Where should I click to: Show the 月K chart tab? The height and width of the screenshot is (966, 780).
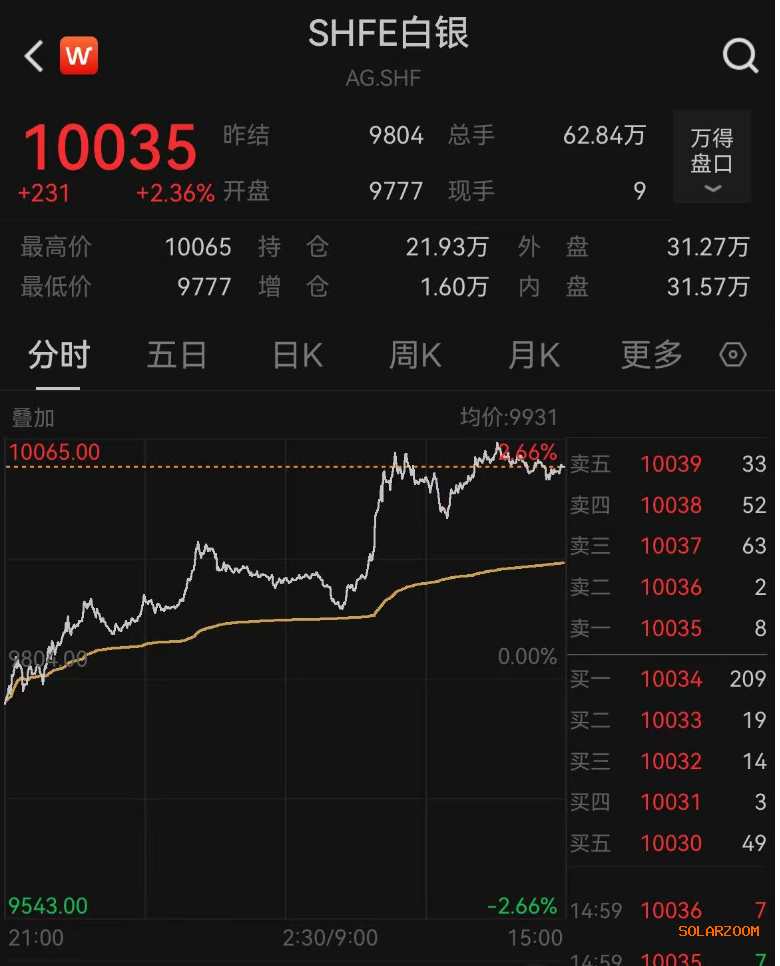[534, 355]
